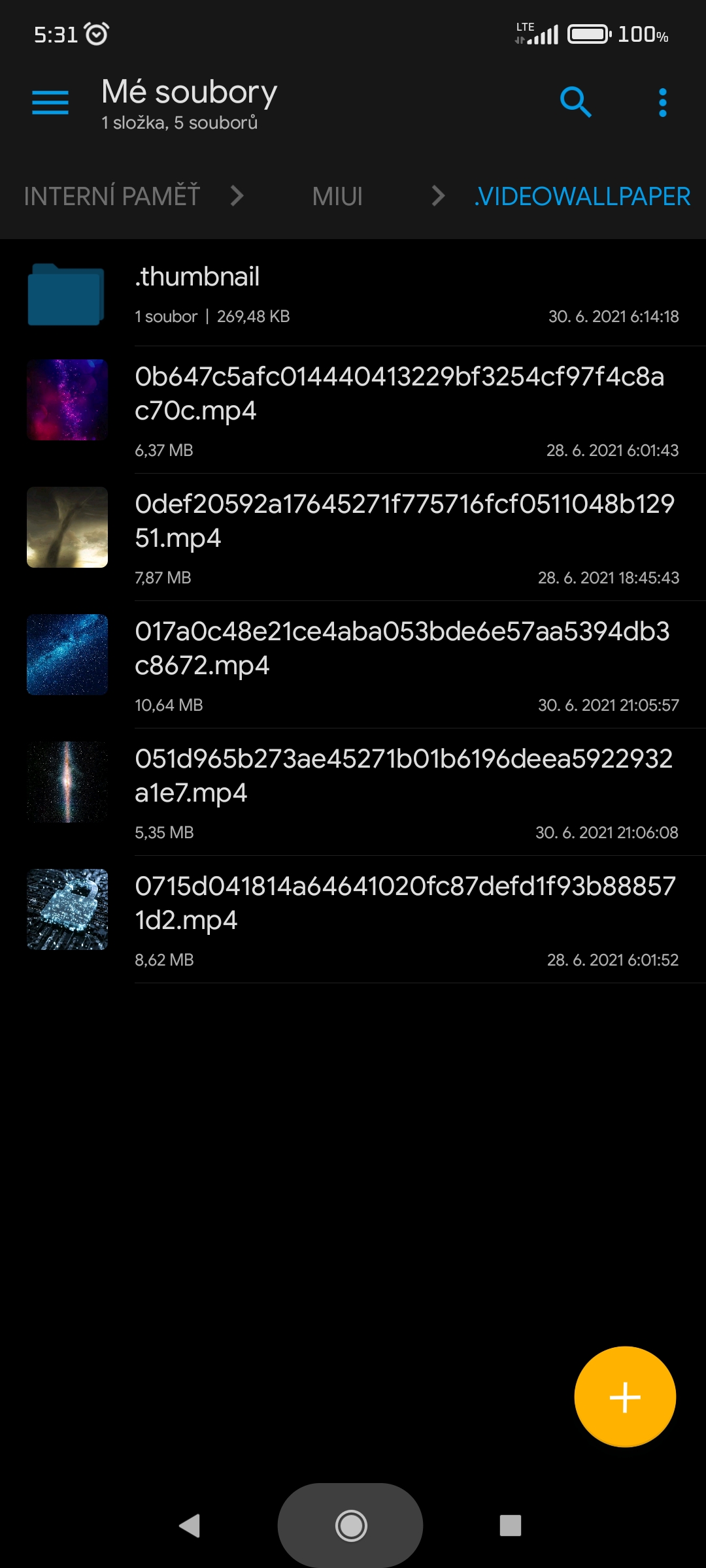Open the 0def20592a… mp4 video
The image size is (706, 1568).
[x=353, y=537]
